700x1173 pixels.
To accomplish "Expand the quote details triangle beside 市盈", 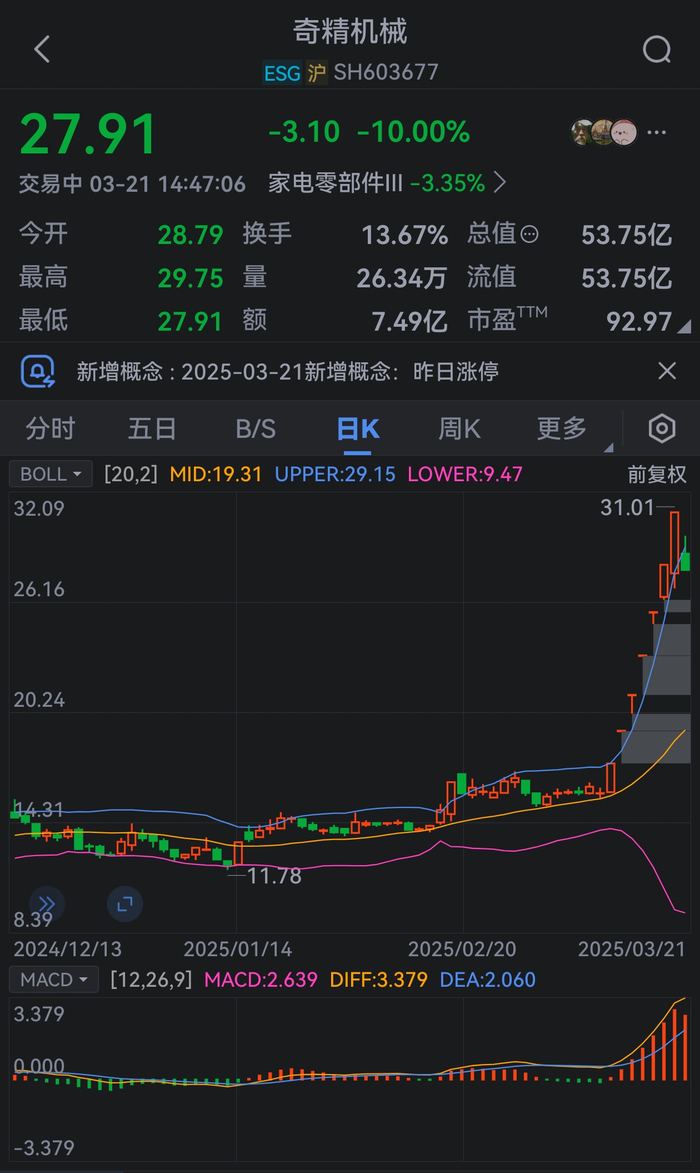I will (x=685, y=326).
